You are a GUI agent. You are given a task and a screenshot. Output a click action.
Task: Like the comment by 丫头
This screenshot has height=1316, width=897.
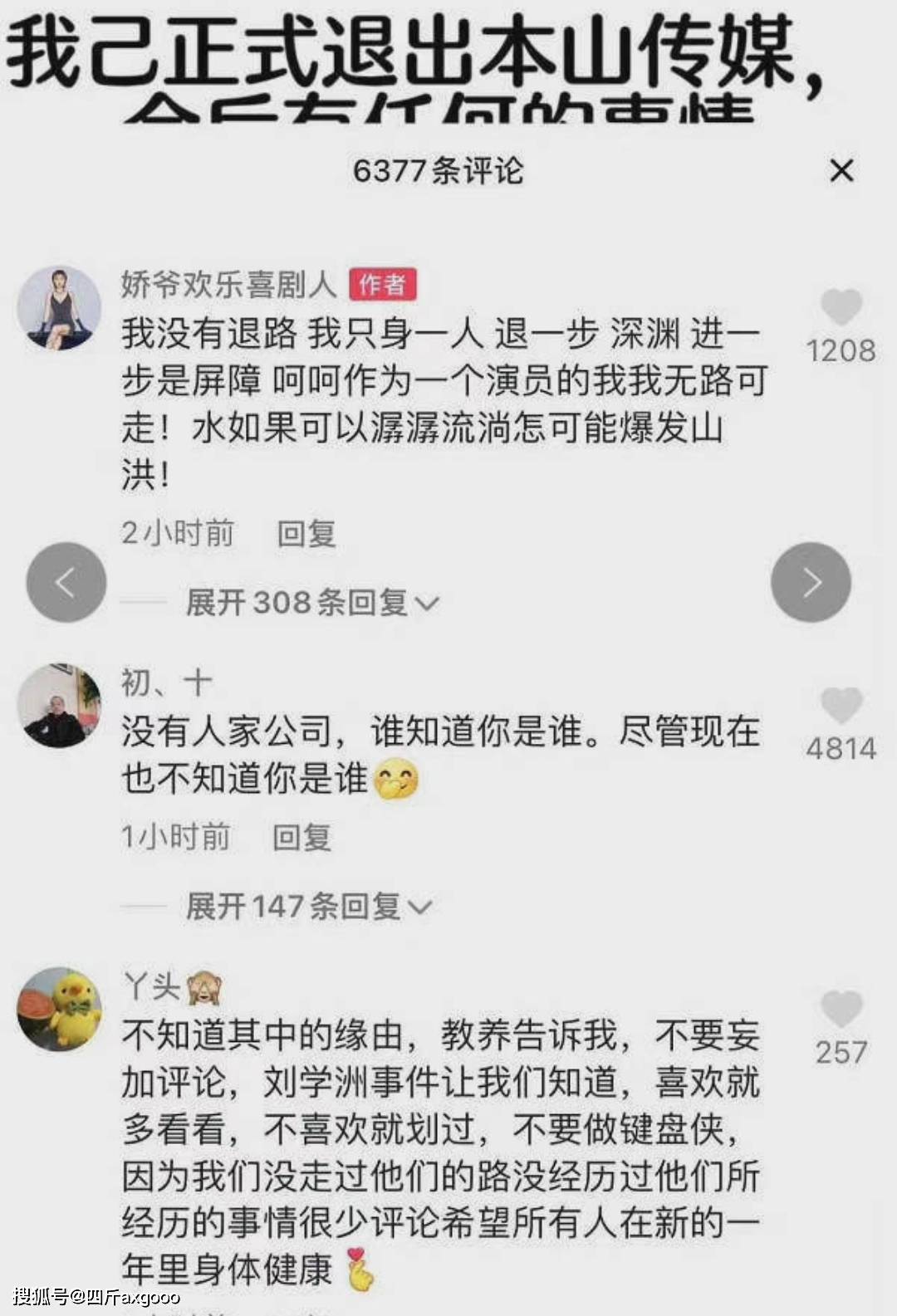(x=841, y=1010)
